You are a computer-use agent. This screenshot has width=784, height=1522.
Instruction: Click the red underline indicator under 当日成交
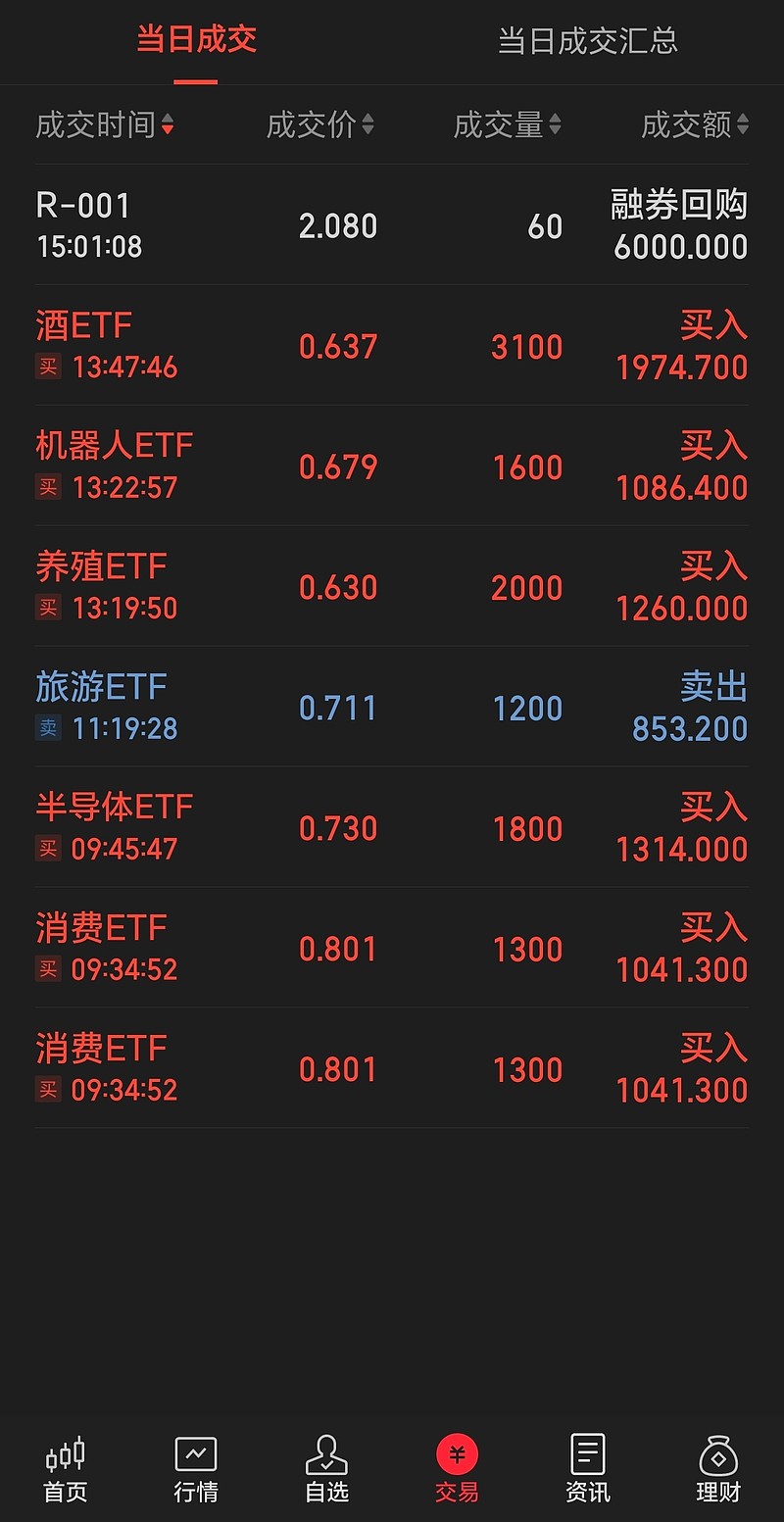[x=196, y=83]
